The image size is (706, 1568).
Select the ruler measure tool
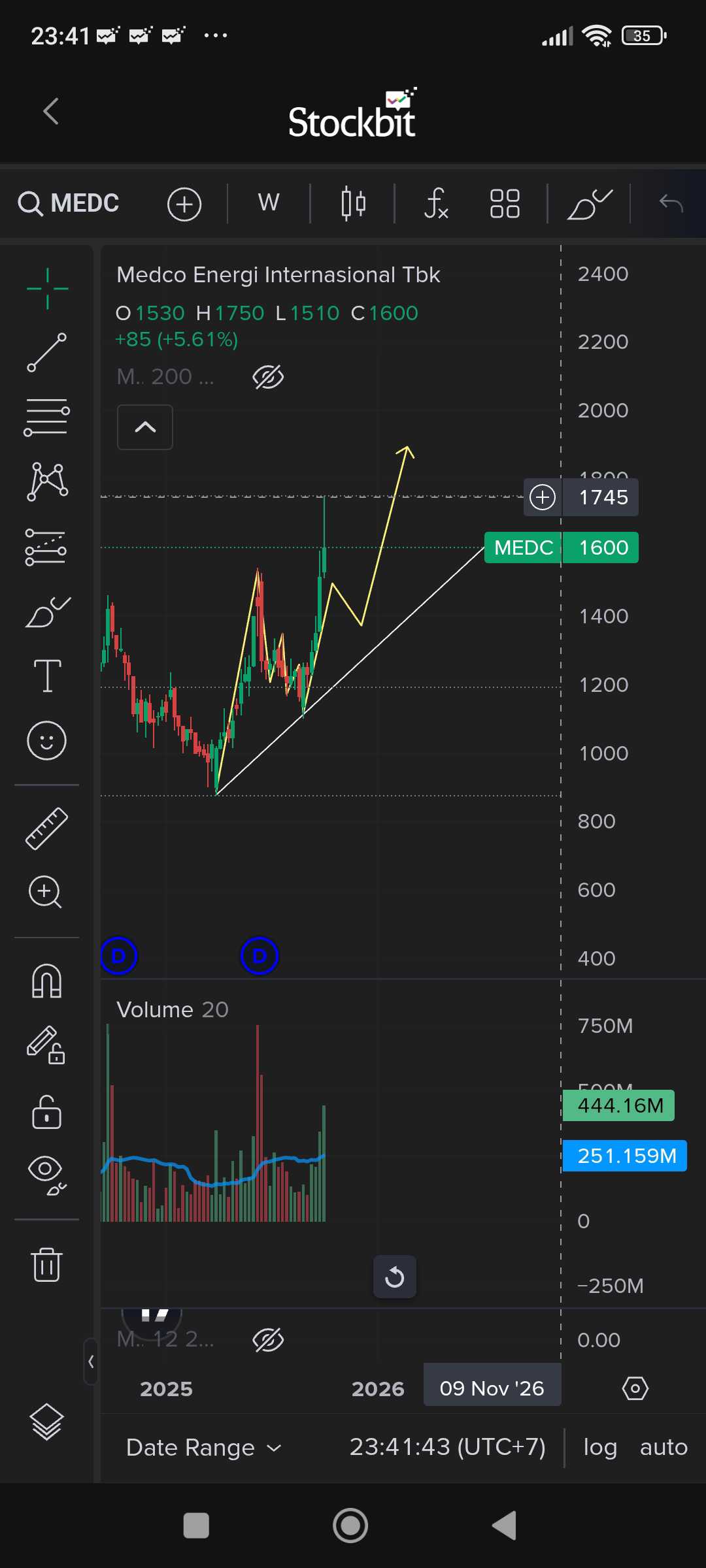(46, 828)
